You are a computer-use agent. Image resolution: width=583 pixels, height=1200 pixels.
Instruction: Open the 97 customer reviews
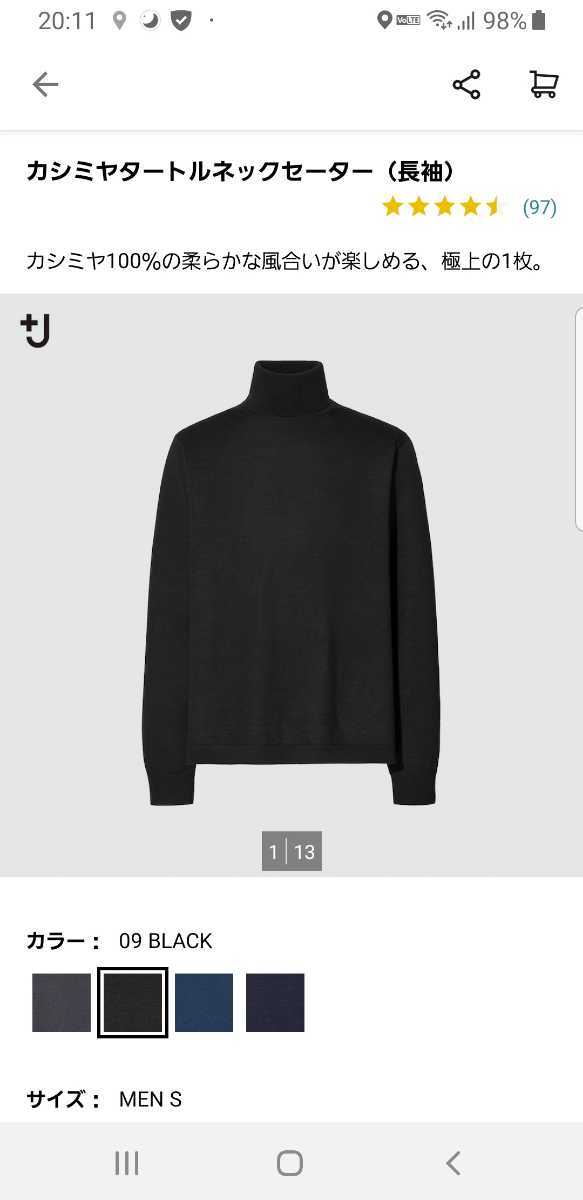[x=540, y=207]
